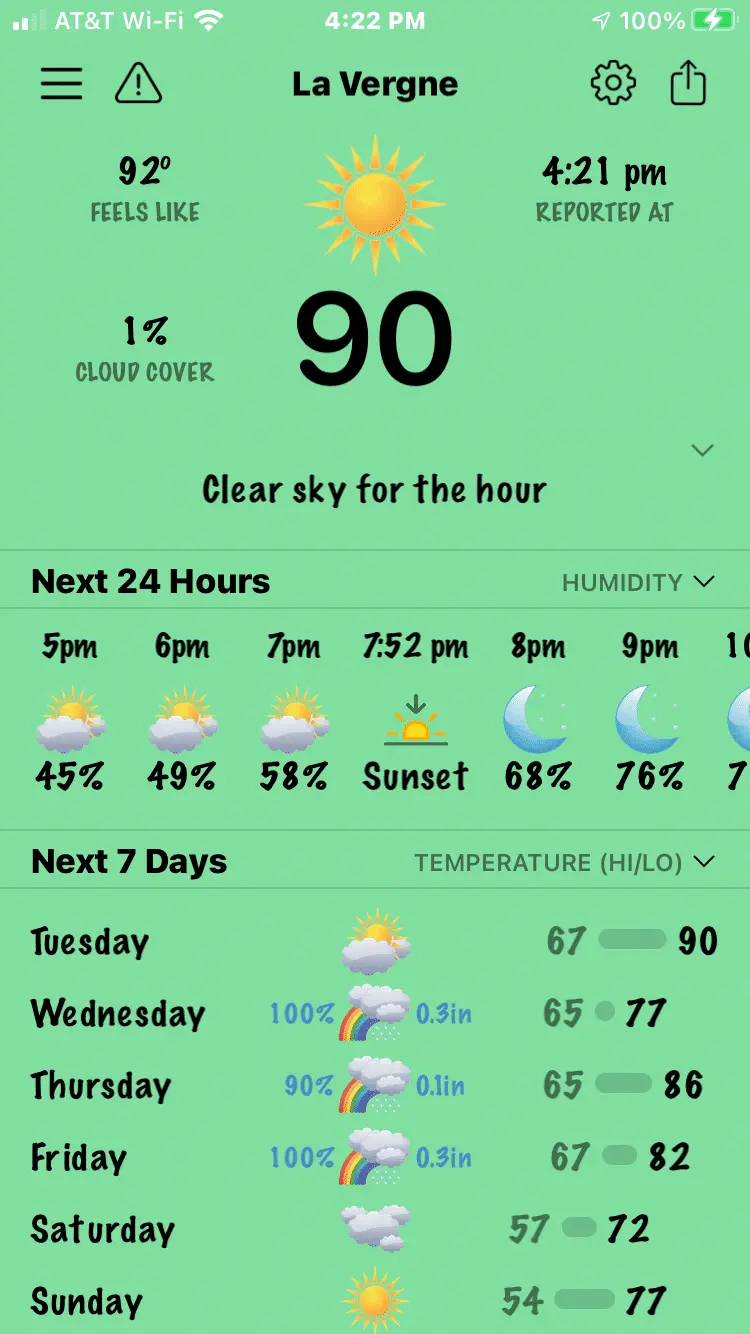Open weather alerts warning icon
This screenshot has height=1334, width=750.
138,84
